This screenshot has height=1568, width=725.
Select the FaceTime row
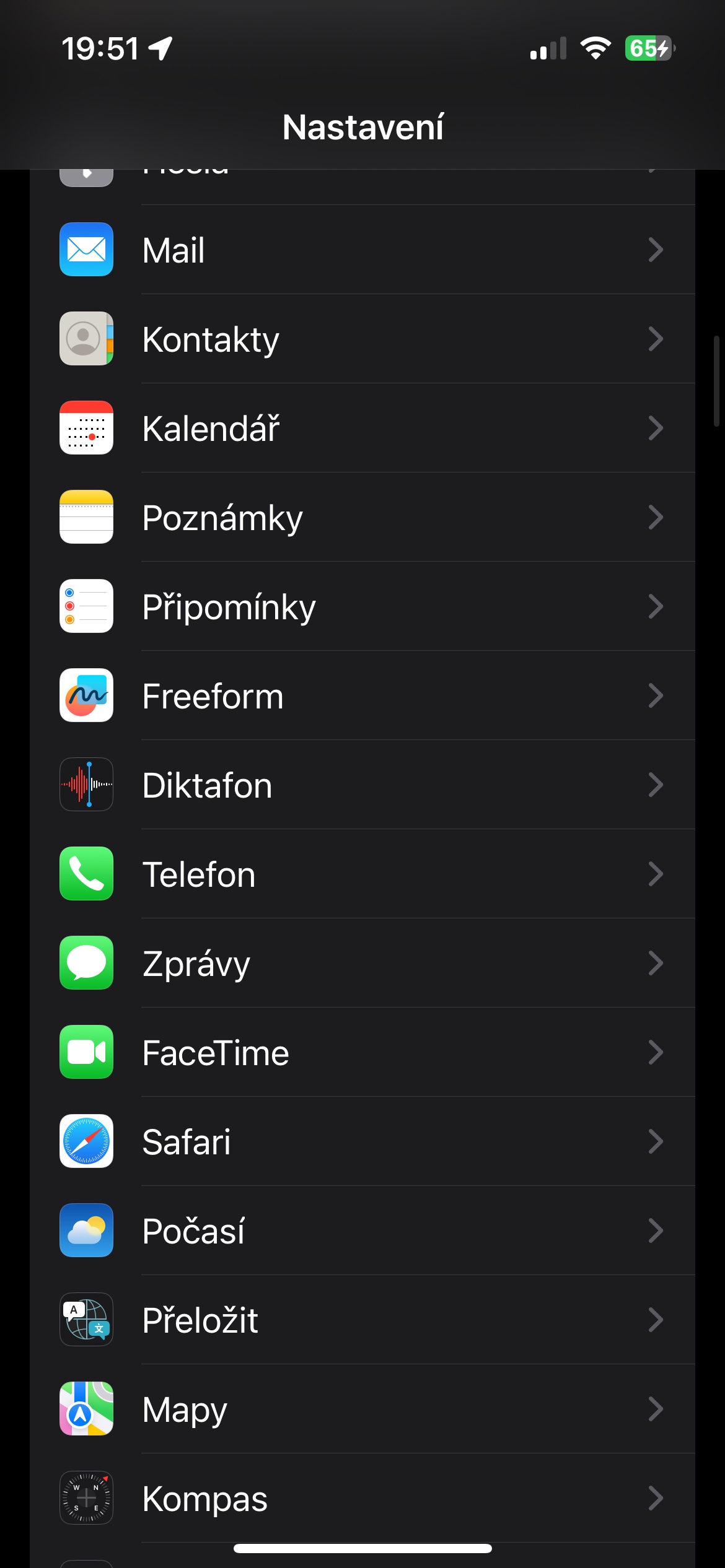coord(362,1052)
